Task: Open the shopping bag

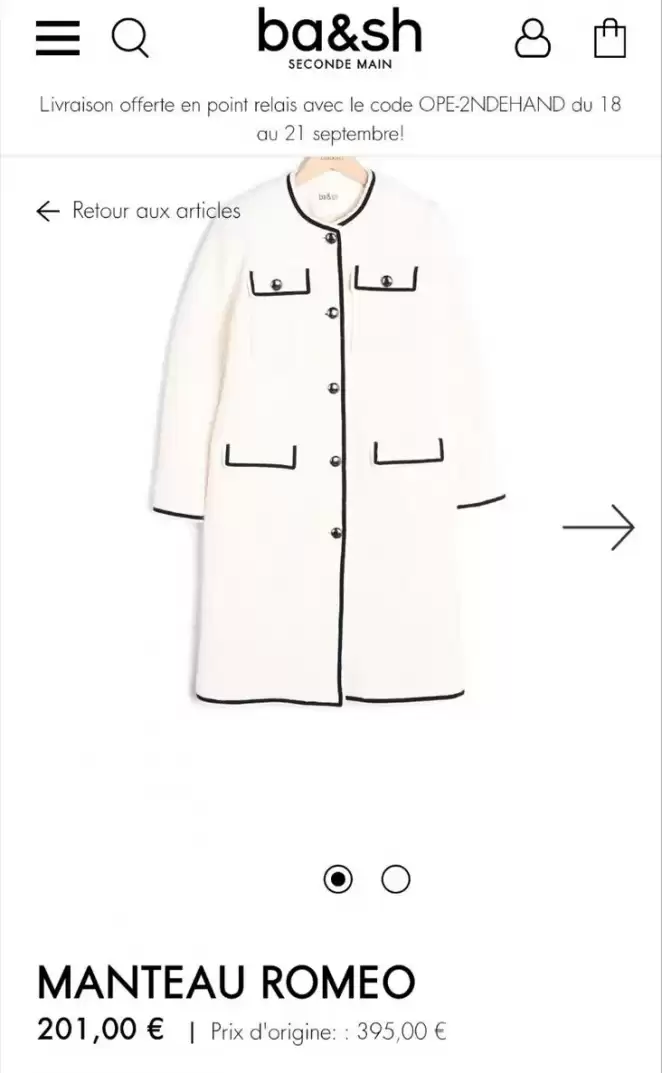Action: (x=610, y=39)
